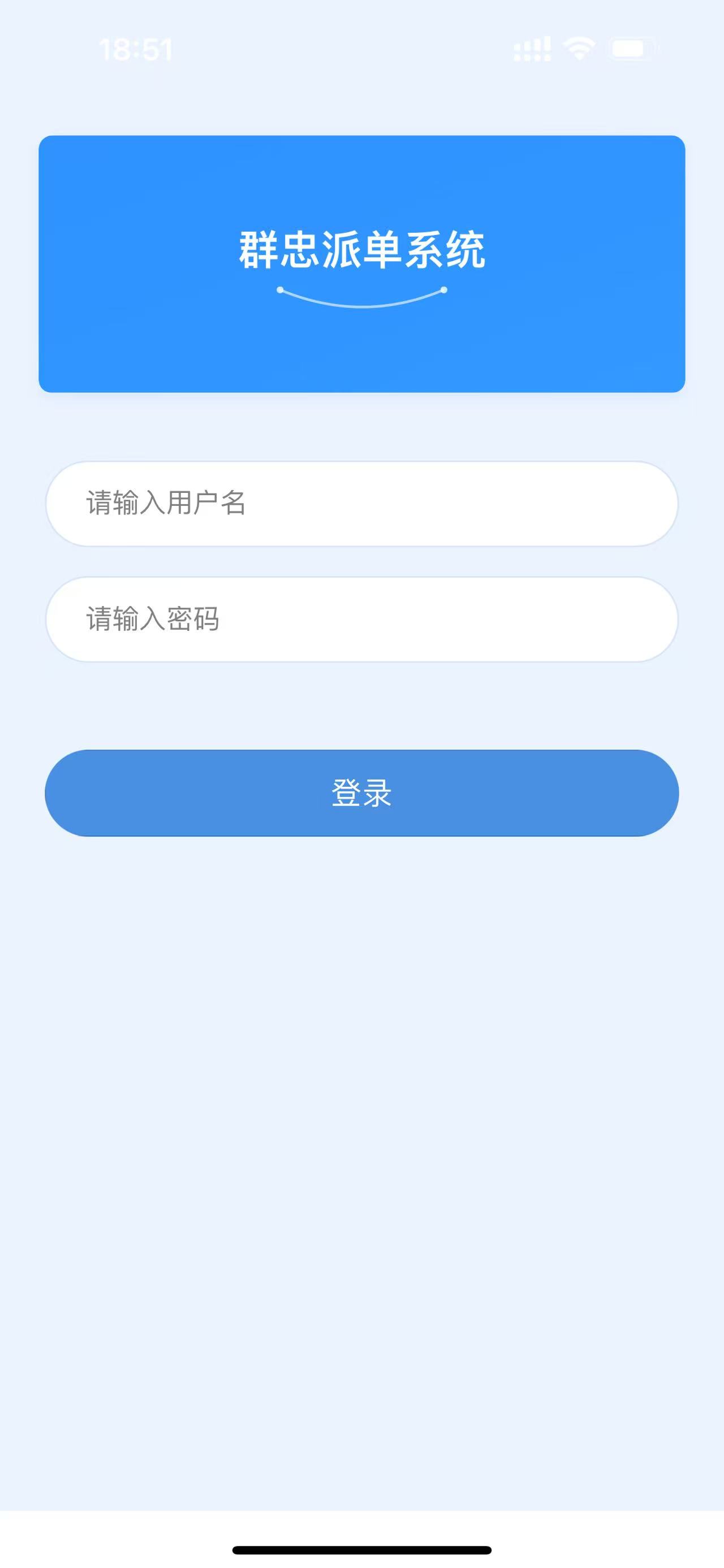Click inside the password input field
The height and width of the screenshot is (1568, 724).
[x=361, y=620]
